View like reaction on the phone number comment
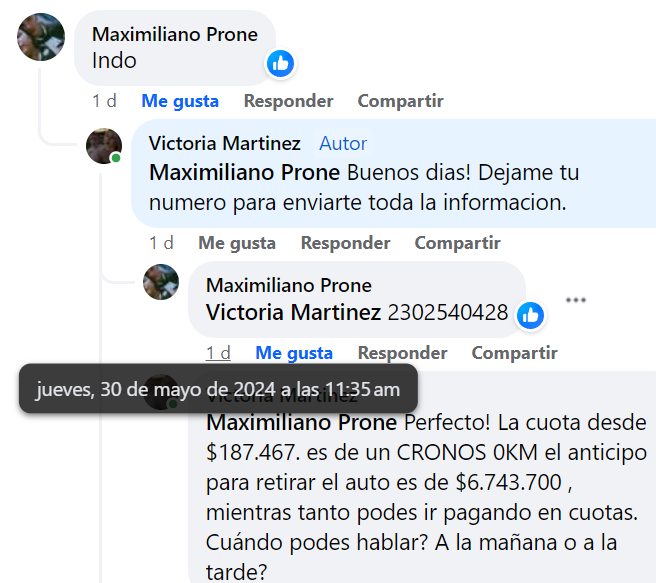 530,316
